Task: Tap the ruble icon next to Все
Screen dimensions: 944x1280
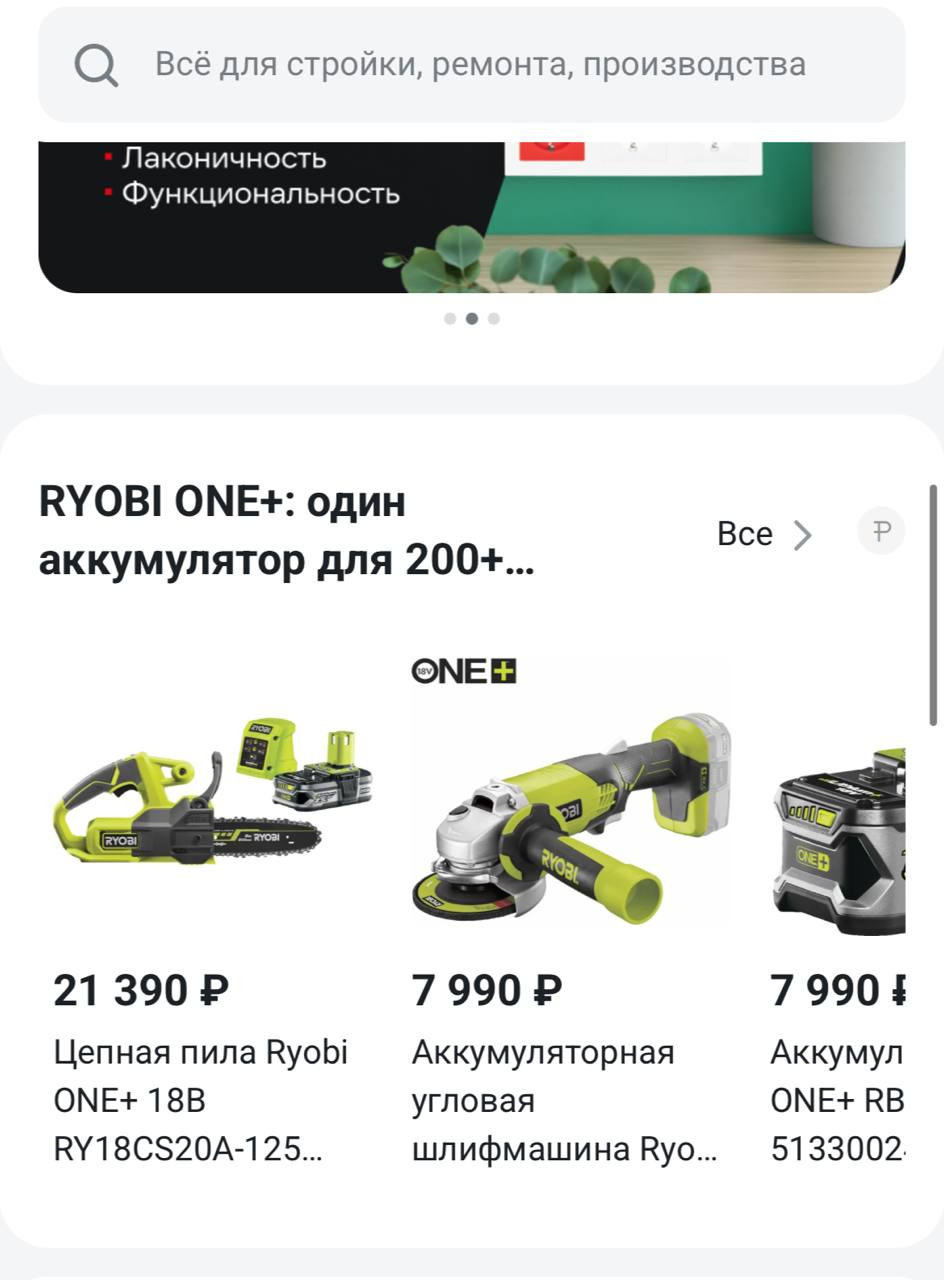Action: [880, 531]
